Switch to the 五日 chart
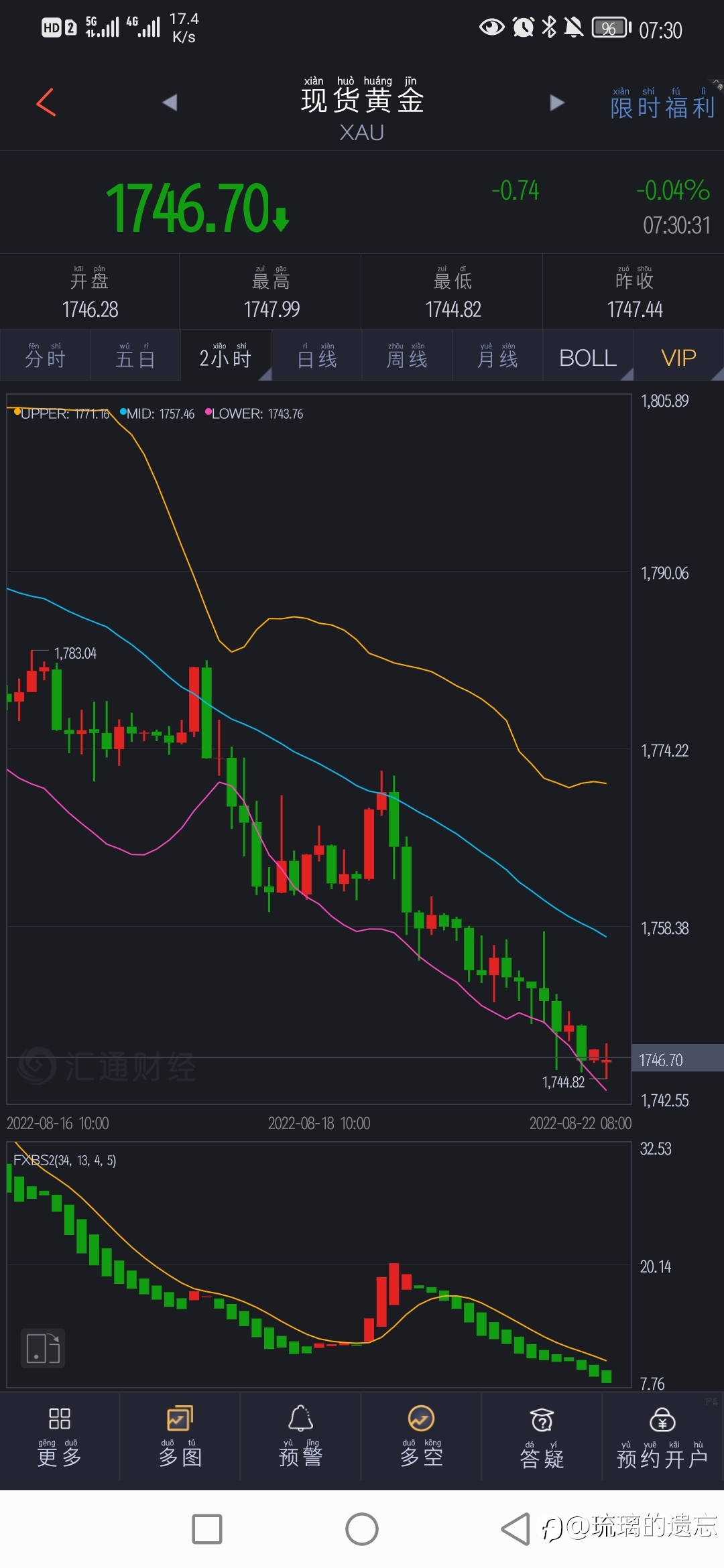 click(x=135, y=355)
